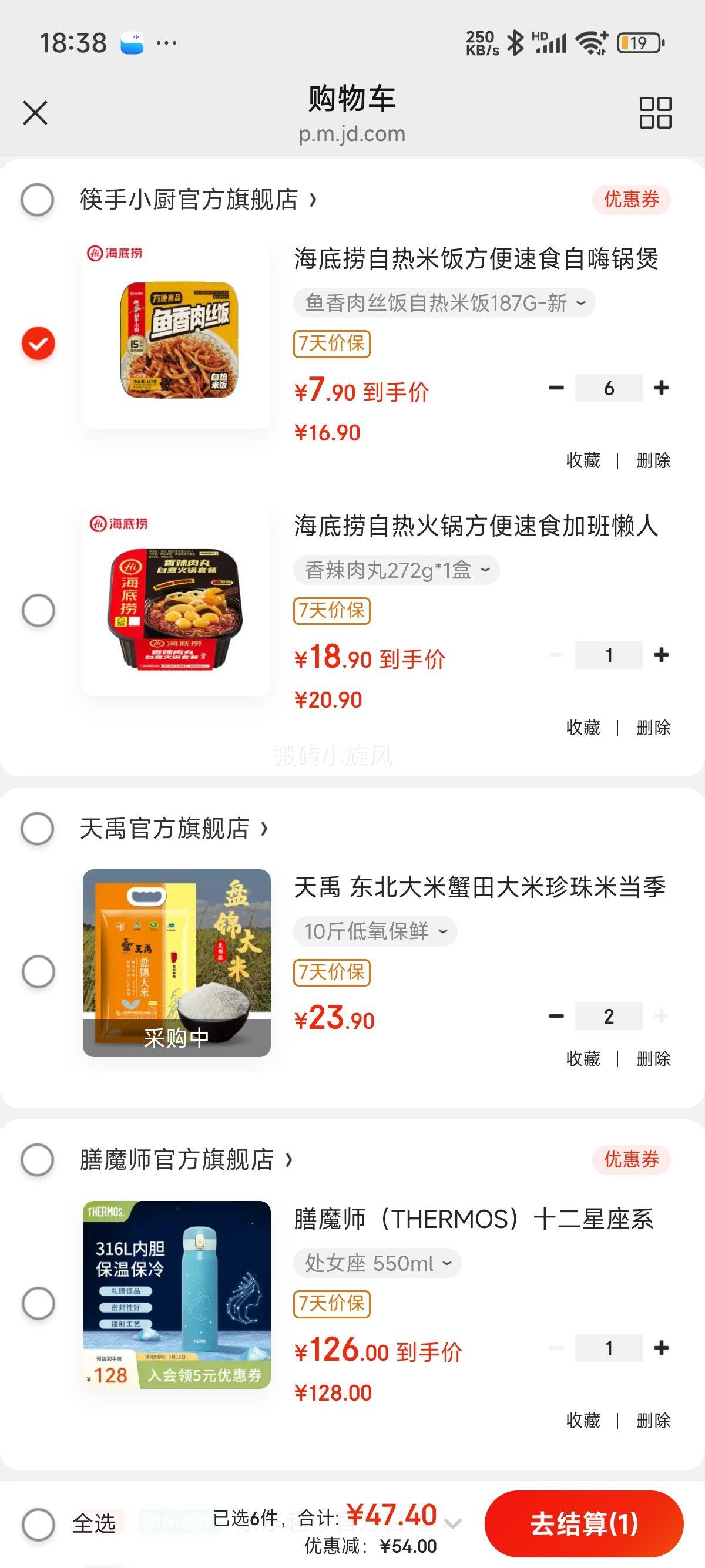Open 筷手小厨官方旗舰店 store page
The image size is (705, 1568).
[x=198, y=200]
